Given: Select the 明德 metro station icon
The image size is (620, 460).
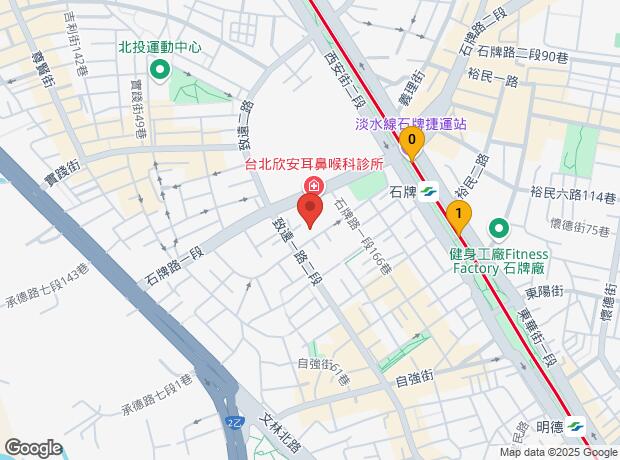Looking at the screenshot, I should click(577, 426).
